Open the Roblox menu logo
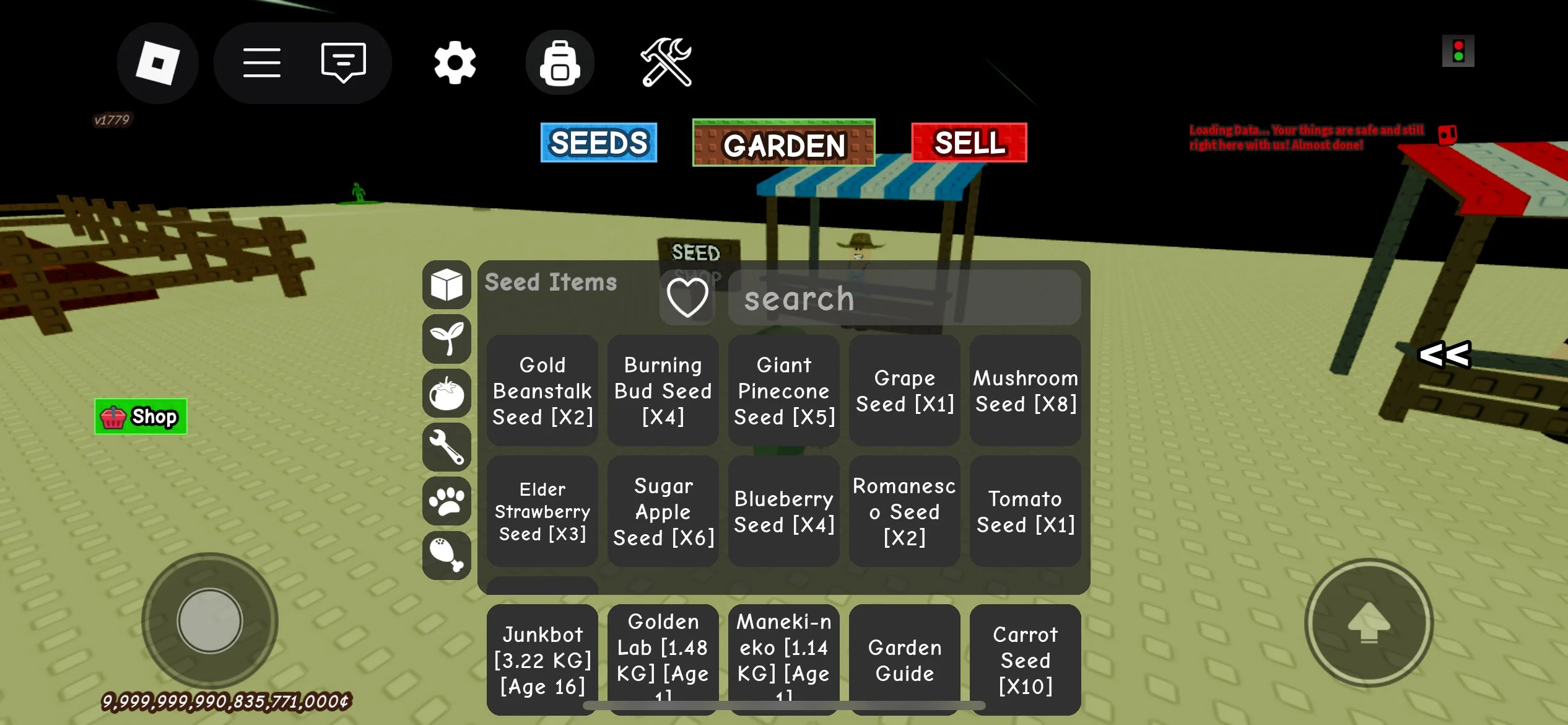 click(x=157, y=63)
